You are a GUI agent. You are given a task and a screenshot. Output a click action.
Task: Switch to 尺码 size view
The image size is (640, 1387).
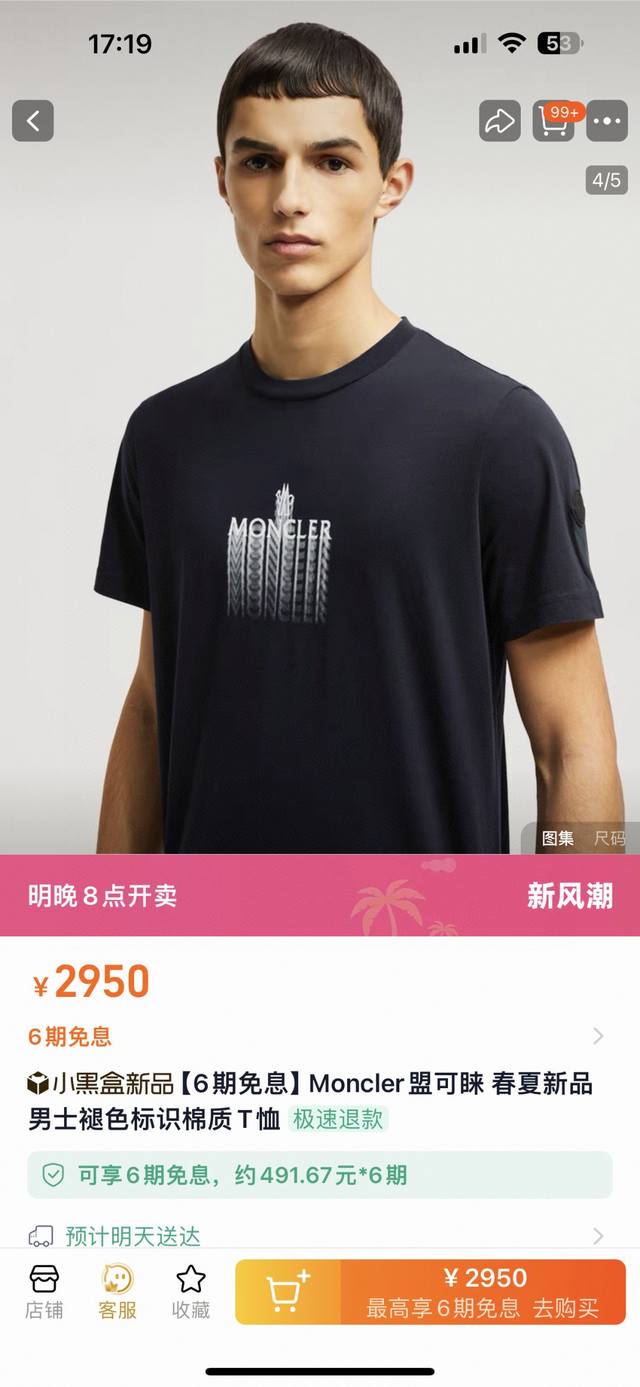pyautogui.click(x=609, y=838)
